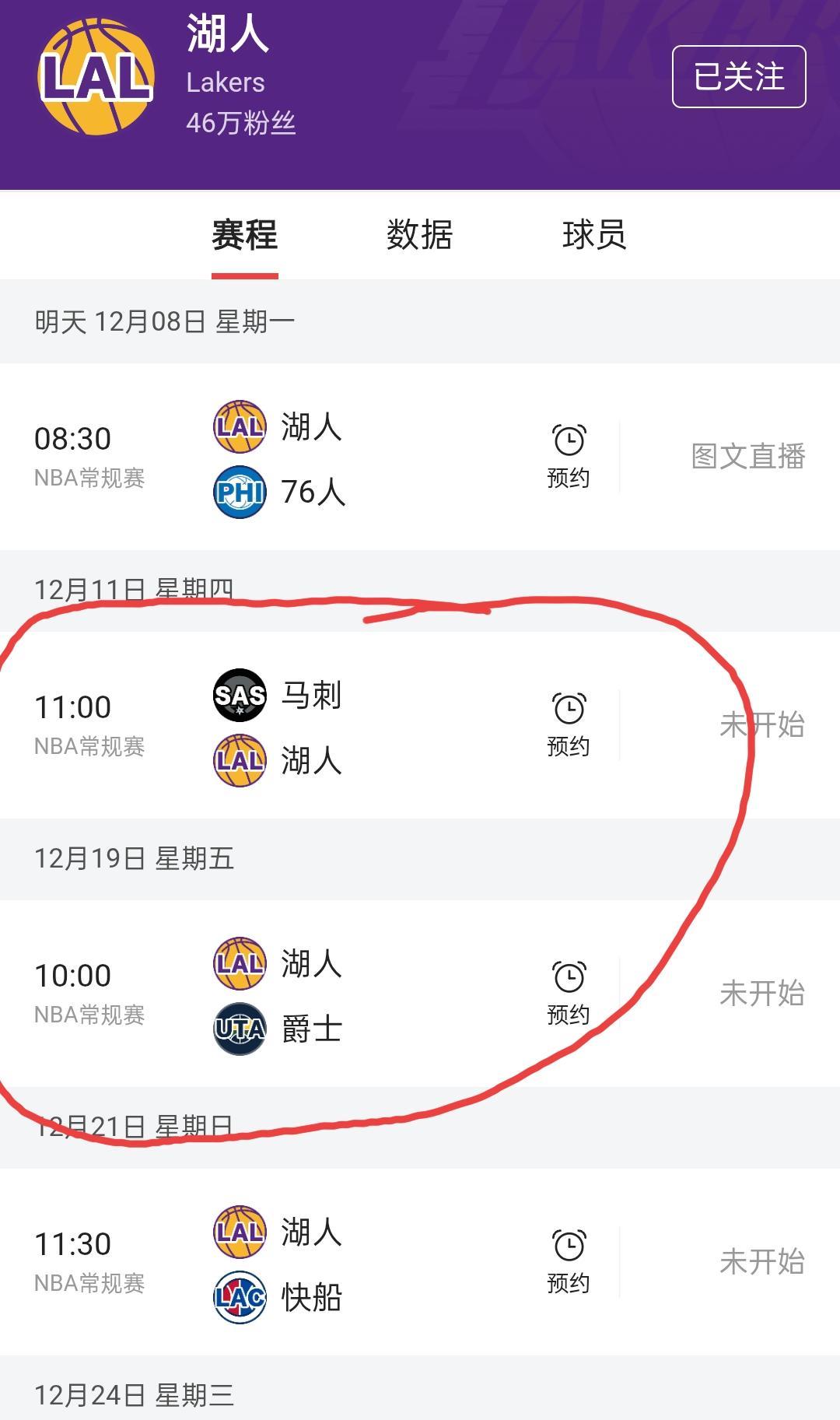Viewport: 840px width, 1420px height.
Task: Switch to the 数据 tab
Action: 417,235
